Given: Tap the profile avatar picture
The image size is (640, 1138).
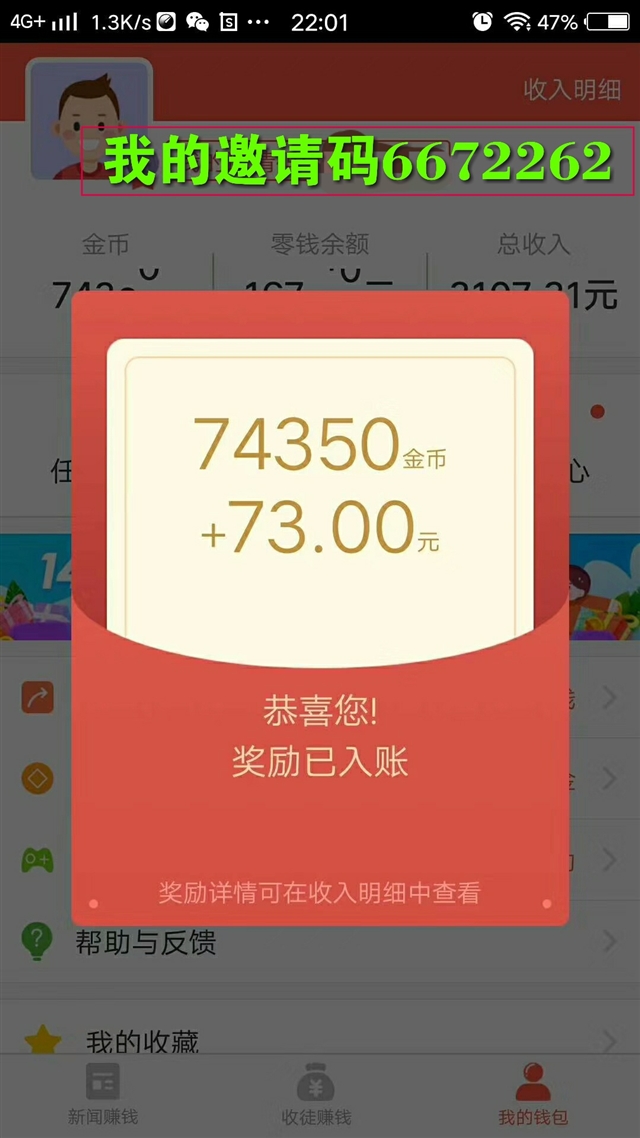Looking at the screenshot, I should tap(89, 118).
